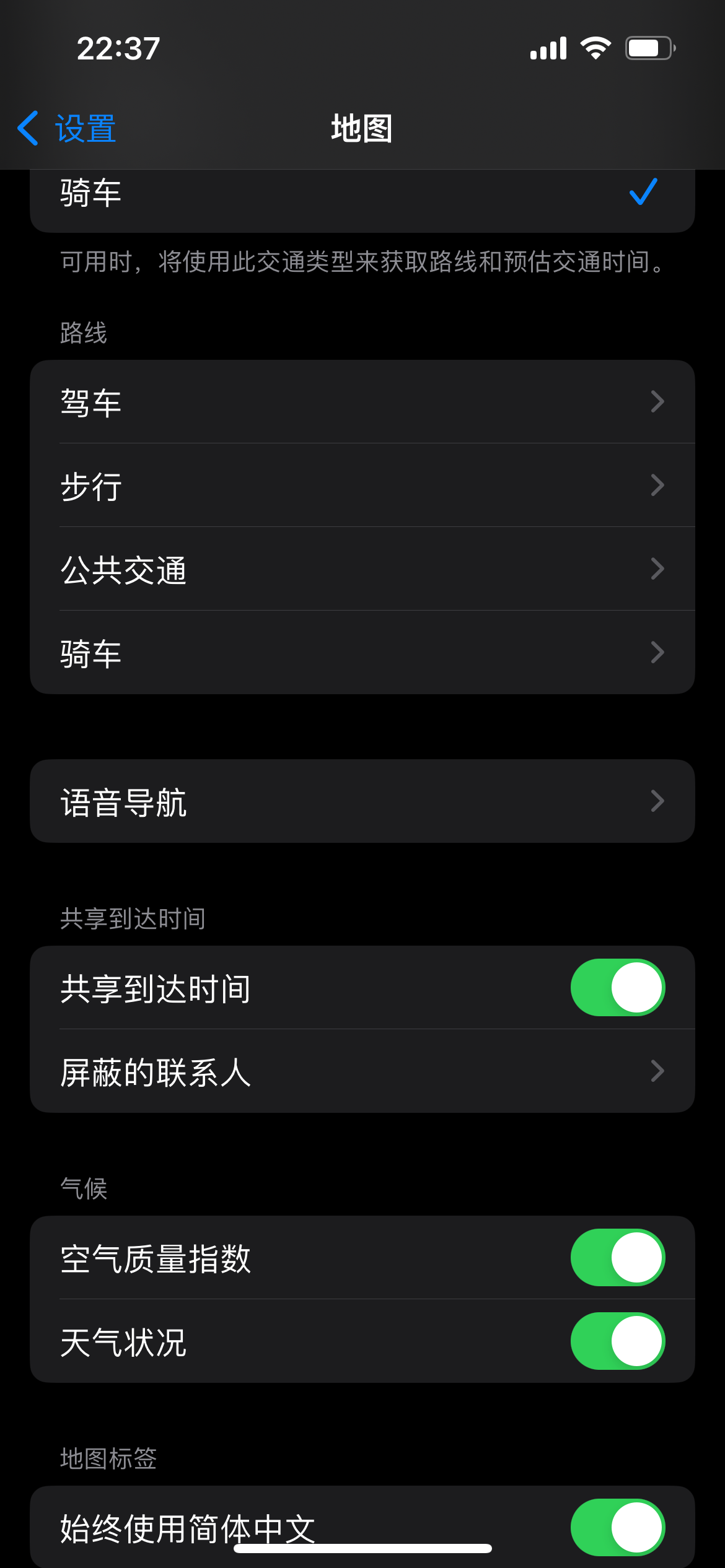This screenshot has height=1568, width=725.
Task: Turn off 始终使用简体中文
Action: 617,1527
